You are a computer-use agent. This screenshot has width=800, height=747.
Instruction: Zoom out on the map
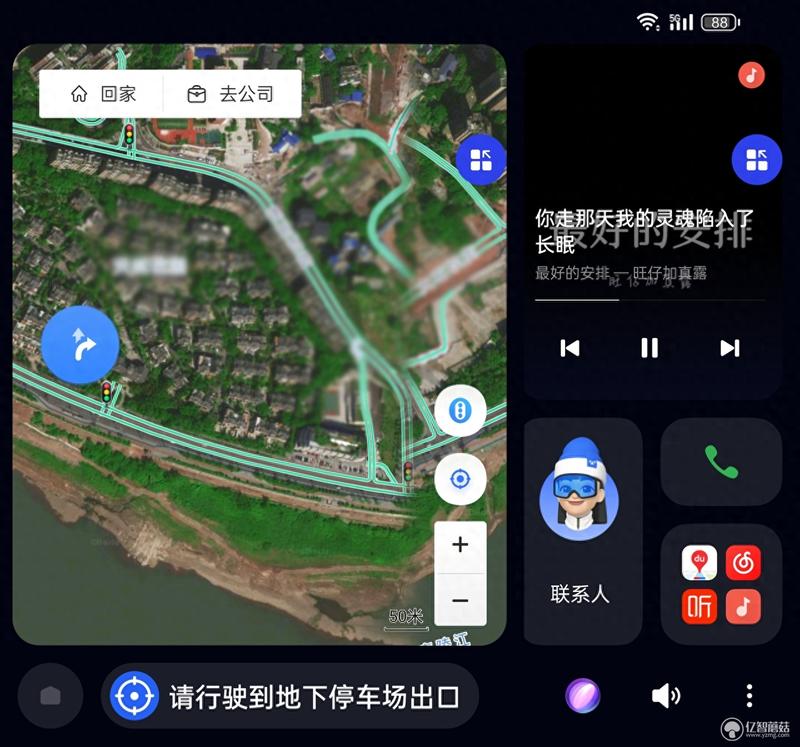point(460,600)
